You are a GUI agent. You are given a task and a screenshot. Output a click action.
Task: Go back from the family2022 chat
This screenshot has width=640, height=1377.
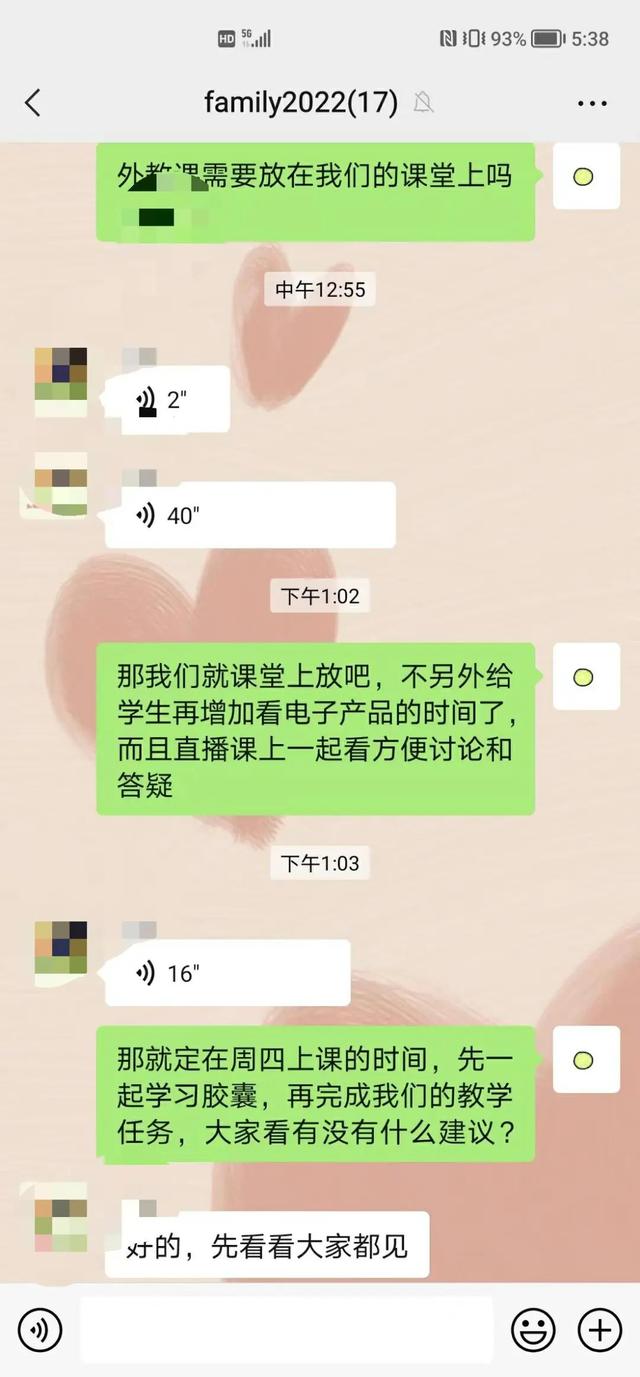coord(32,102)
